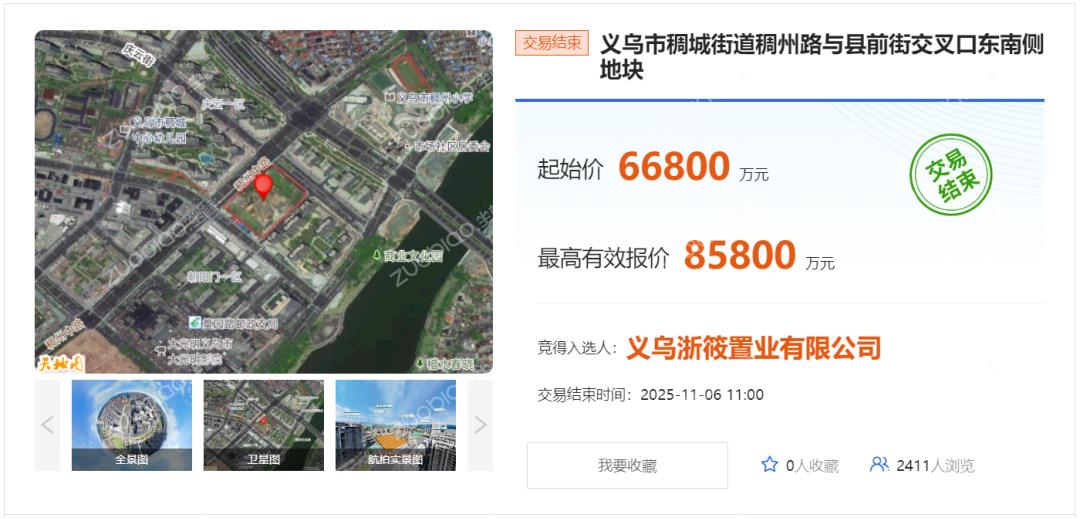Open the large satellite map image
Screen dimensions: 1080x518
264,201
